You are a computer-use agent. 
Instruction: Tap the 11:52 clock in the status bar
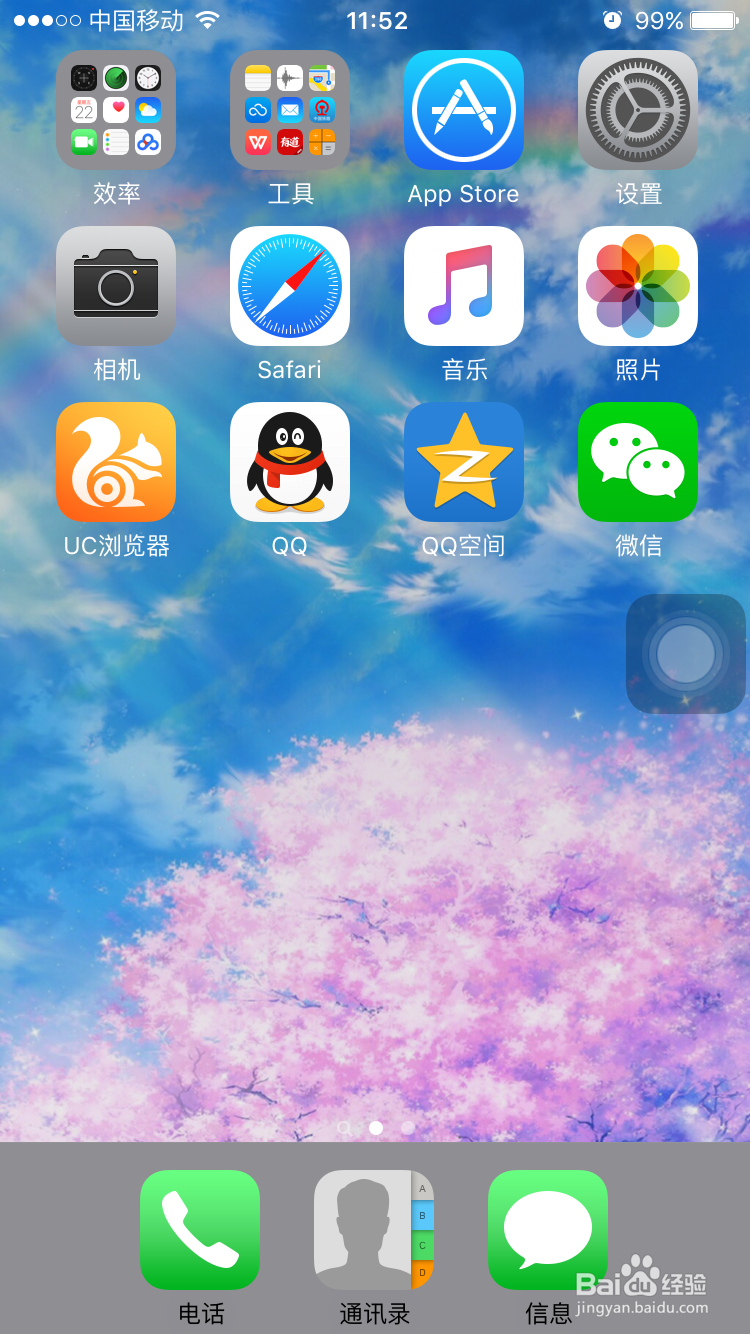pos(377,18)
